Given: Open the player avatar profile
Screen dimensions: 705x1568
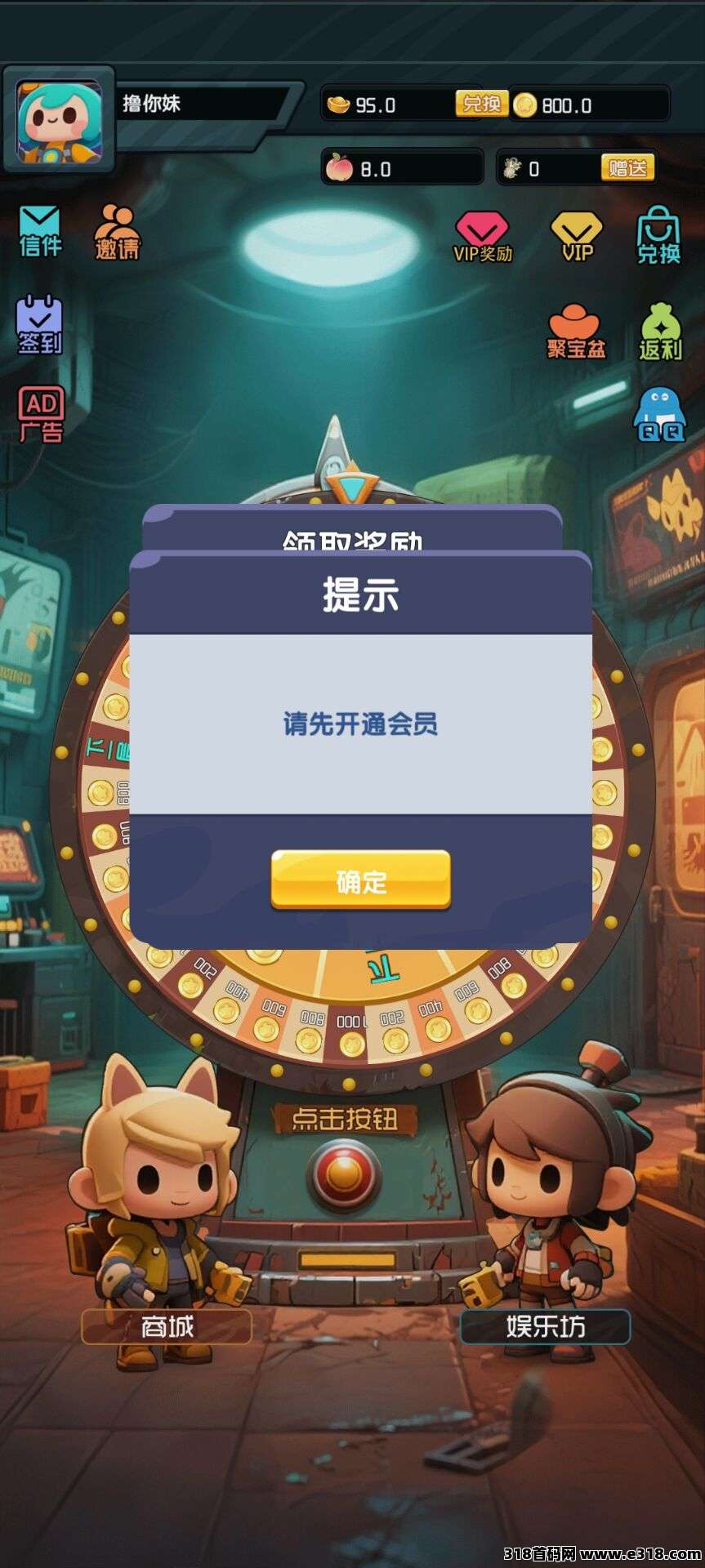Looking at the screenshot, I should [x=59, y=120].
